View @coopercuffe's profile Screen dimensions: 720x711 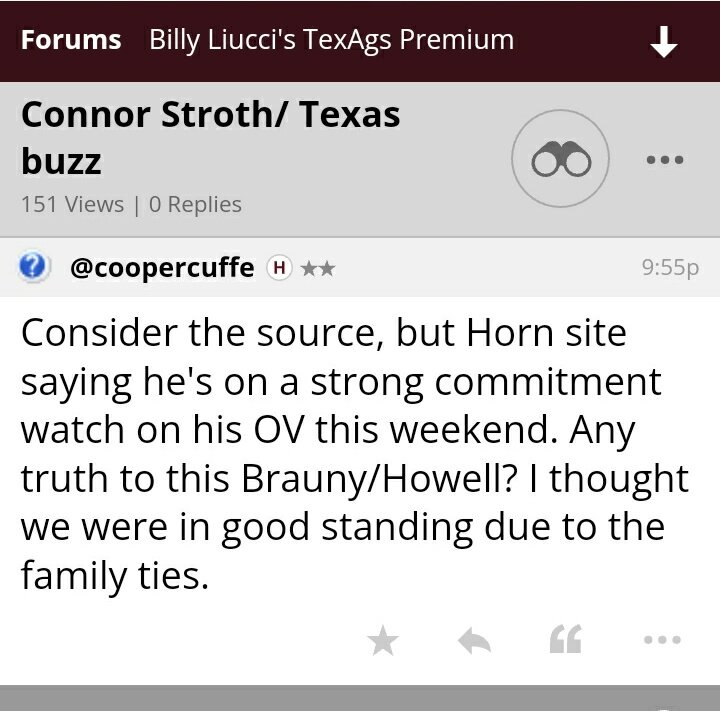(160, 268)
